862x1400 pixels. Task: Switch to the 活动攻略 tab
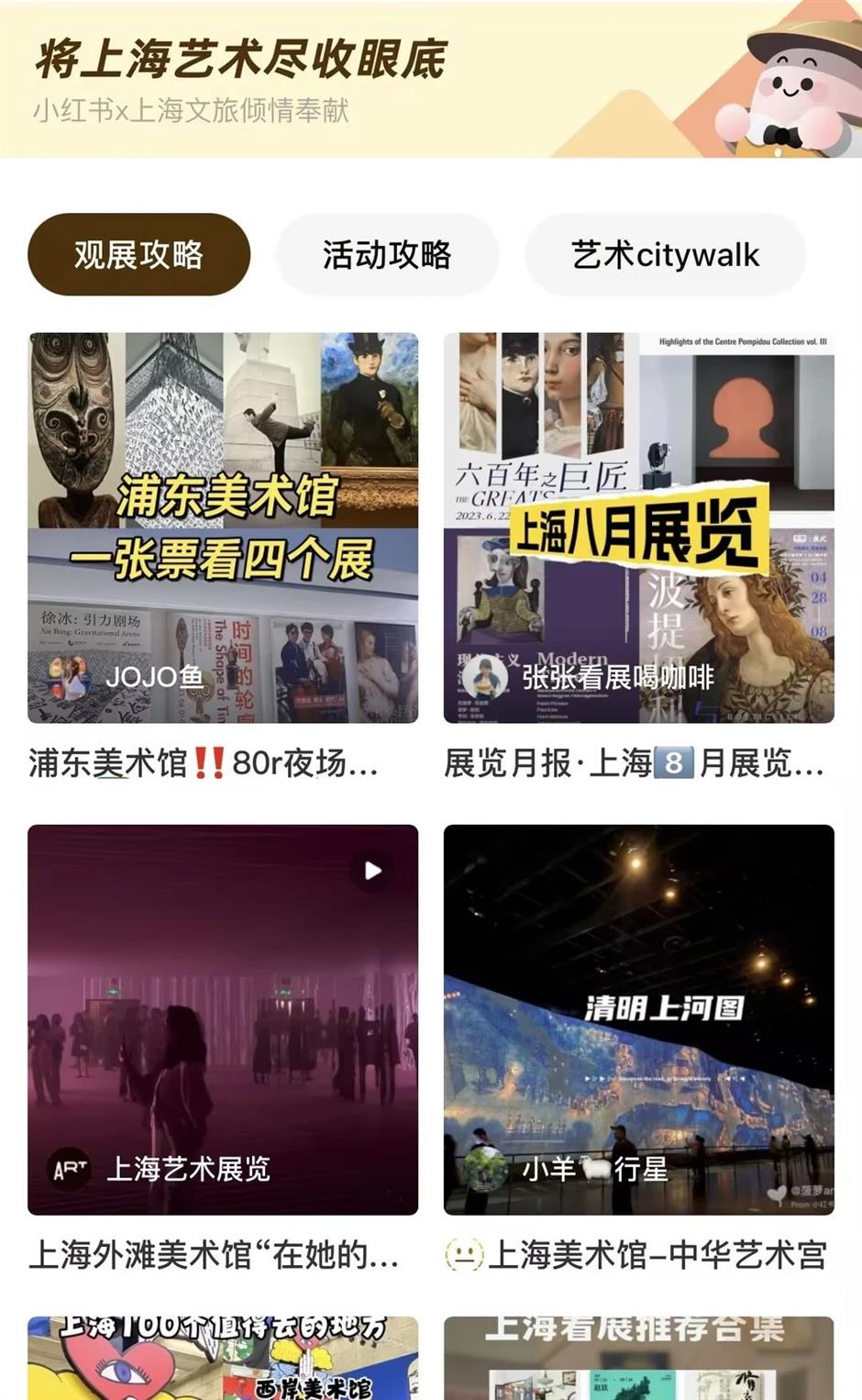click(x=387, y=255)
